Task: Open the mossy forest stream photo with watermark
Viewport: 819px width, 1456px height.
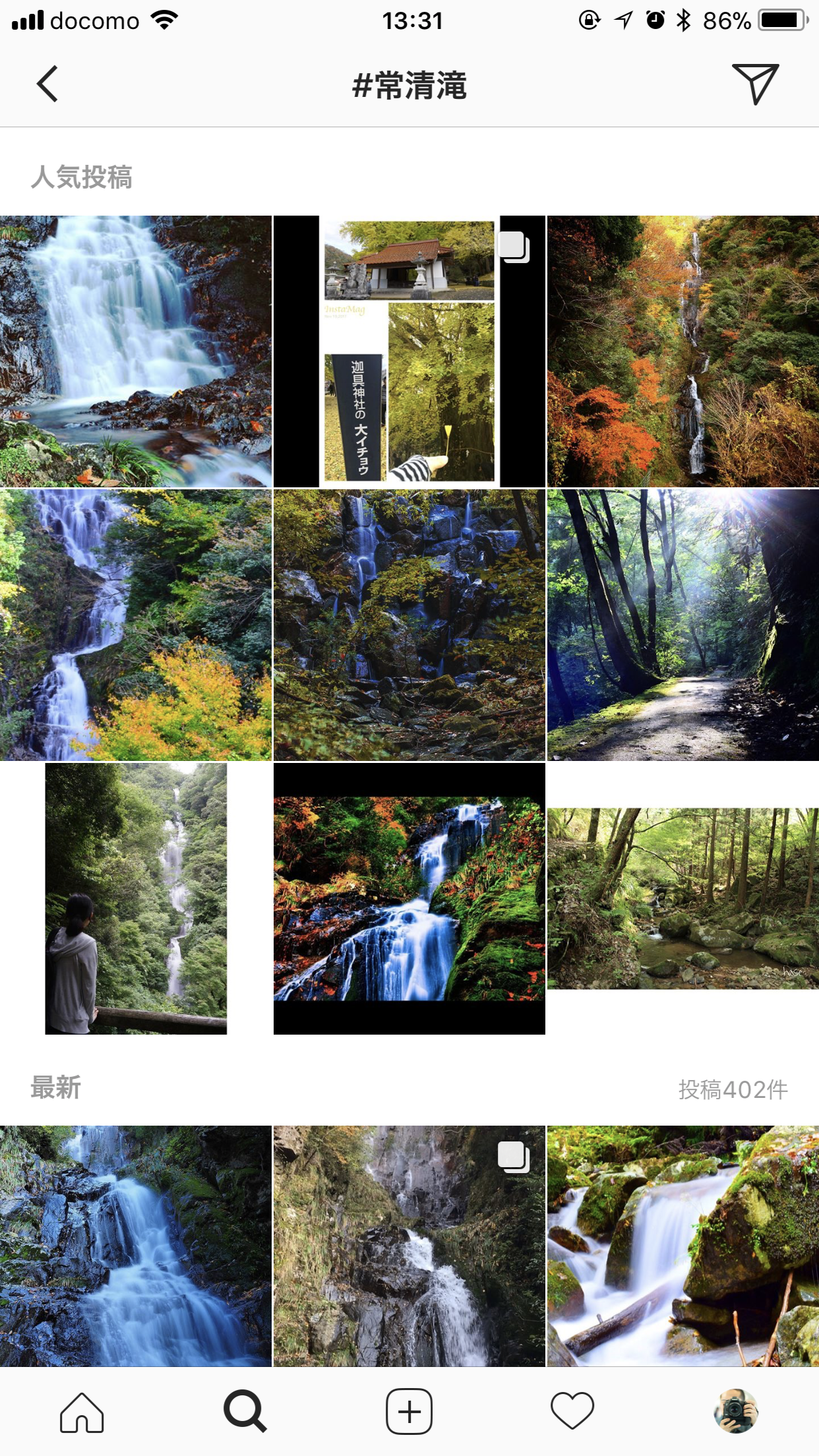Action: pos(683,899)
